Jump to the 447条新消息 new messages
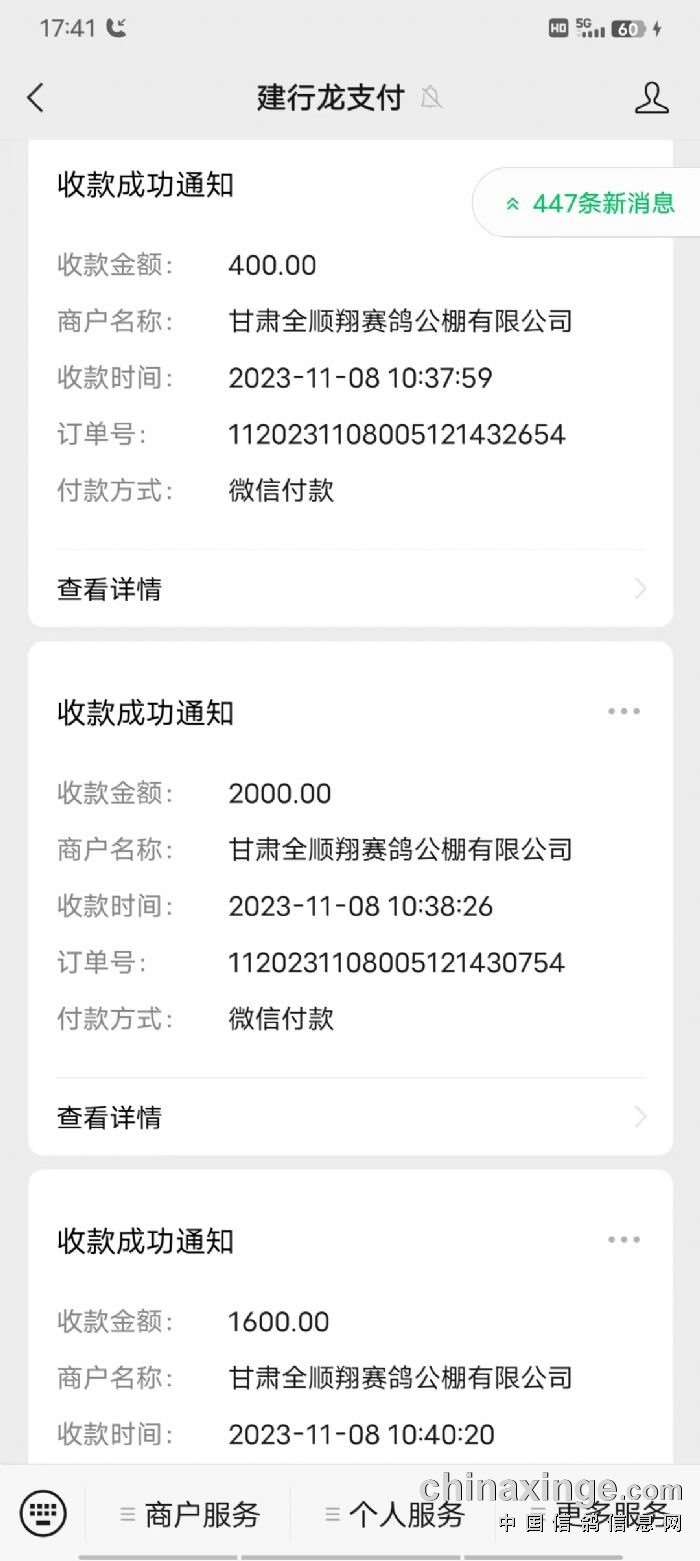The image size is (700, 1561). click(590, 203)
